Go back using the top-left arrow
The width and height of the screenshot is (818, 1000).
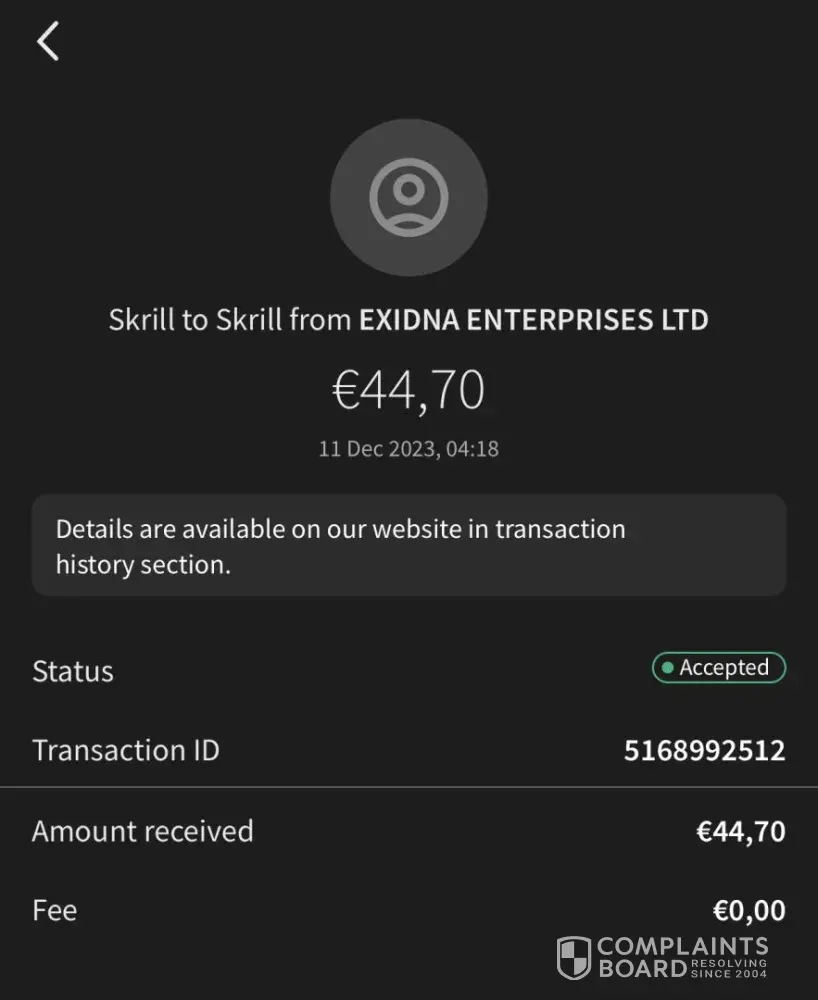pos(48,42)
